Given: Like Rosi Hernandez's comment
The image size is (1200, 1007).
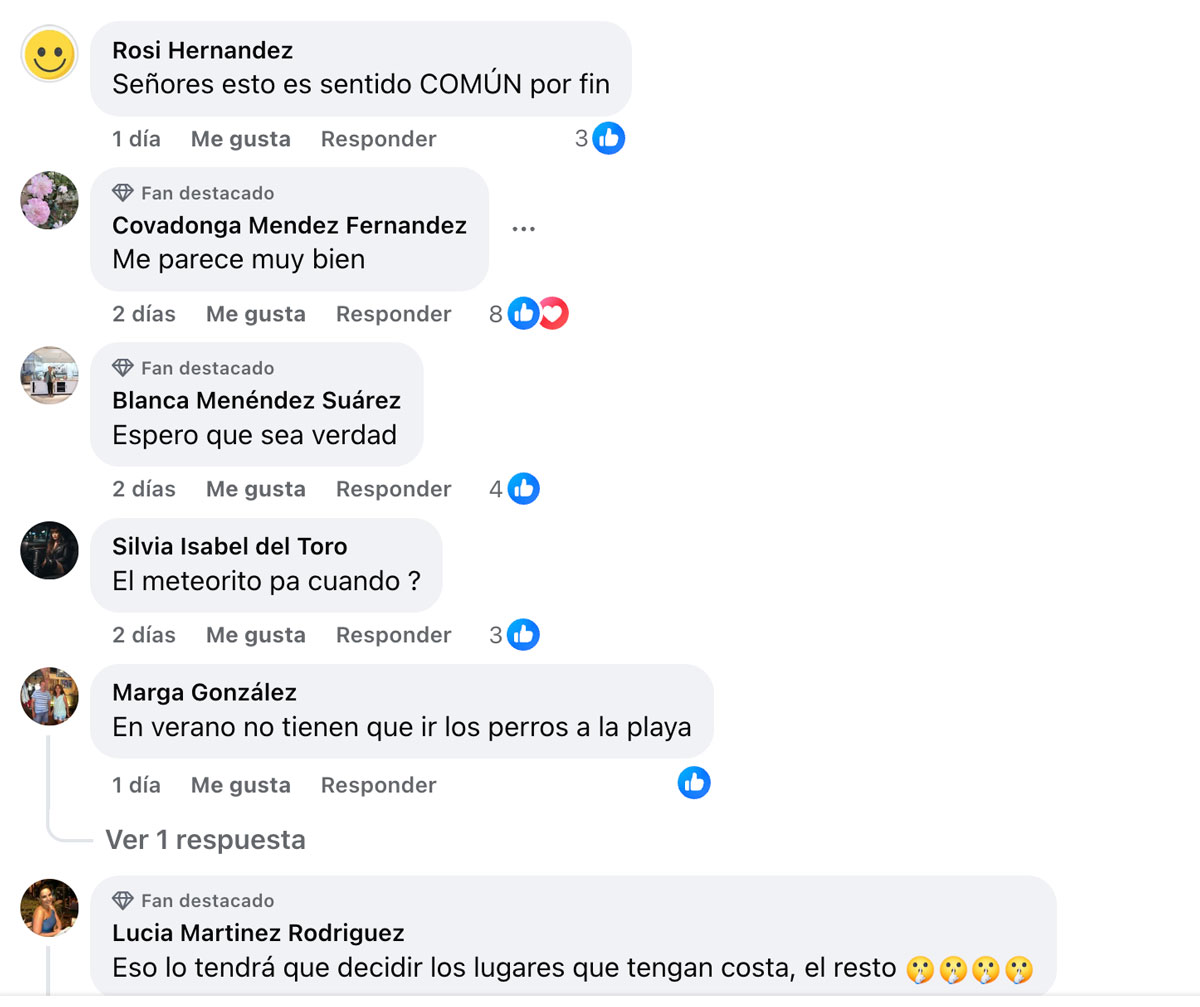Looking at the screenshot, I should [x=240, y=139].
